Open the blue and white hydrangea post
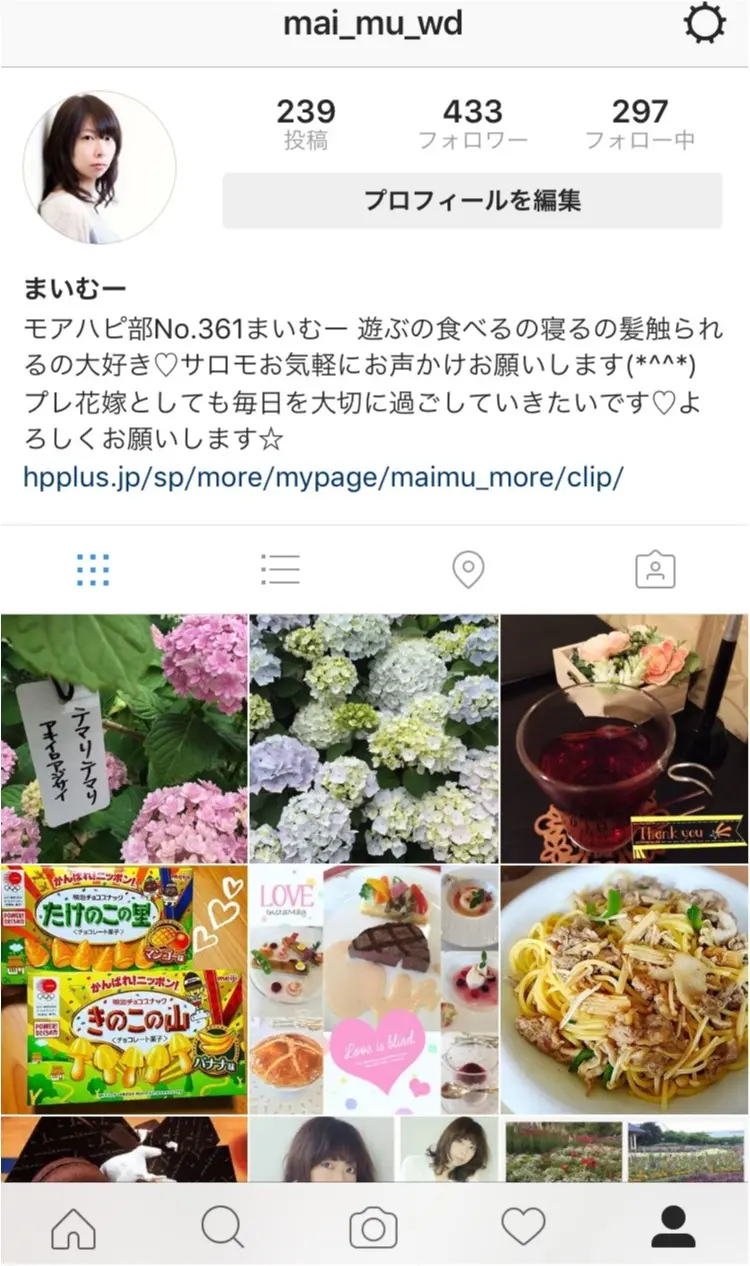Image resolution: width=750 pixels, height=1266 pixels. pos(374,738)
